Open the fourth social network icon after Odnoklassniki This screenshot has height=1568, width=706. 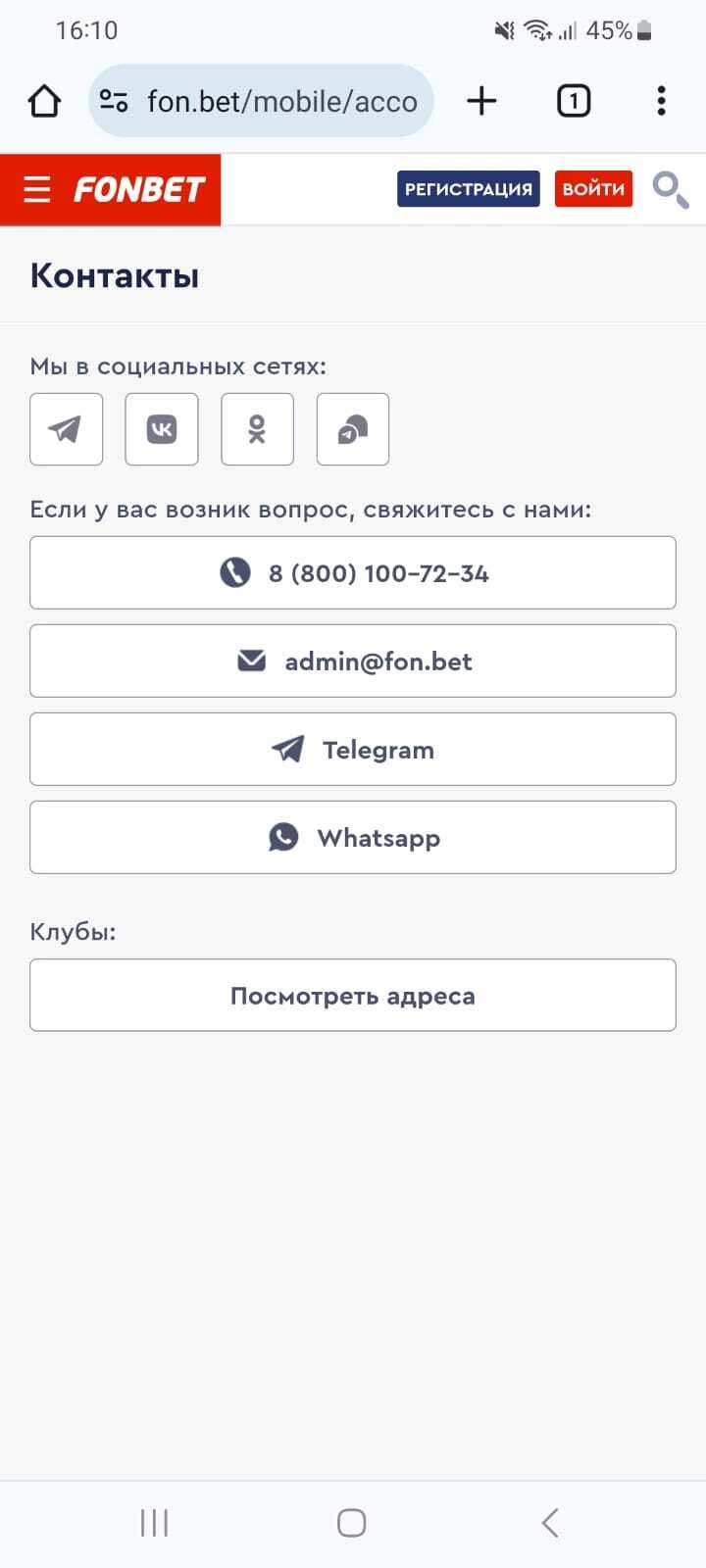[x=353, y=429]
